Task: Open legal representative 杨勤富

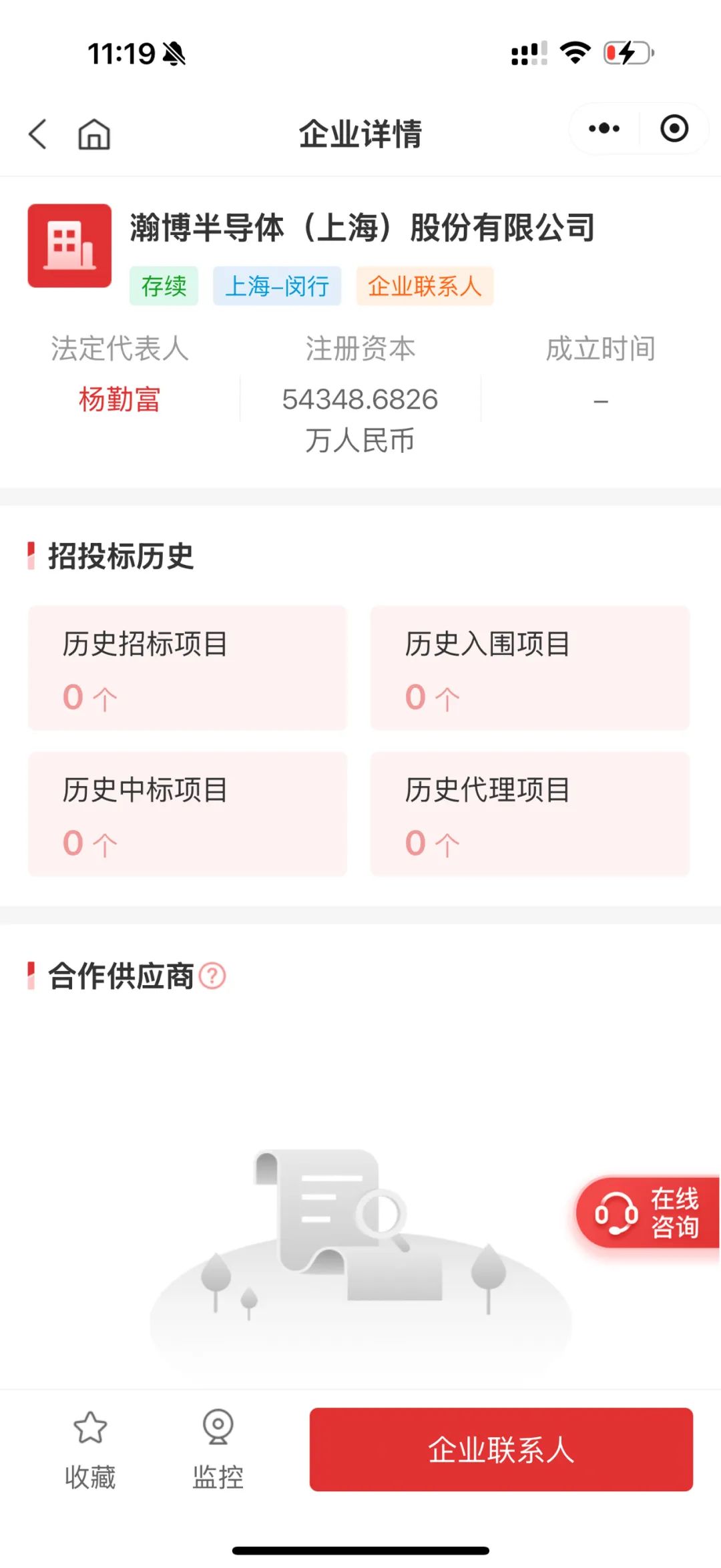Action: (x=119, y=399)
